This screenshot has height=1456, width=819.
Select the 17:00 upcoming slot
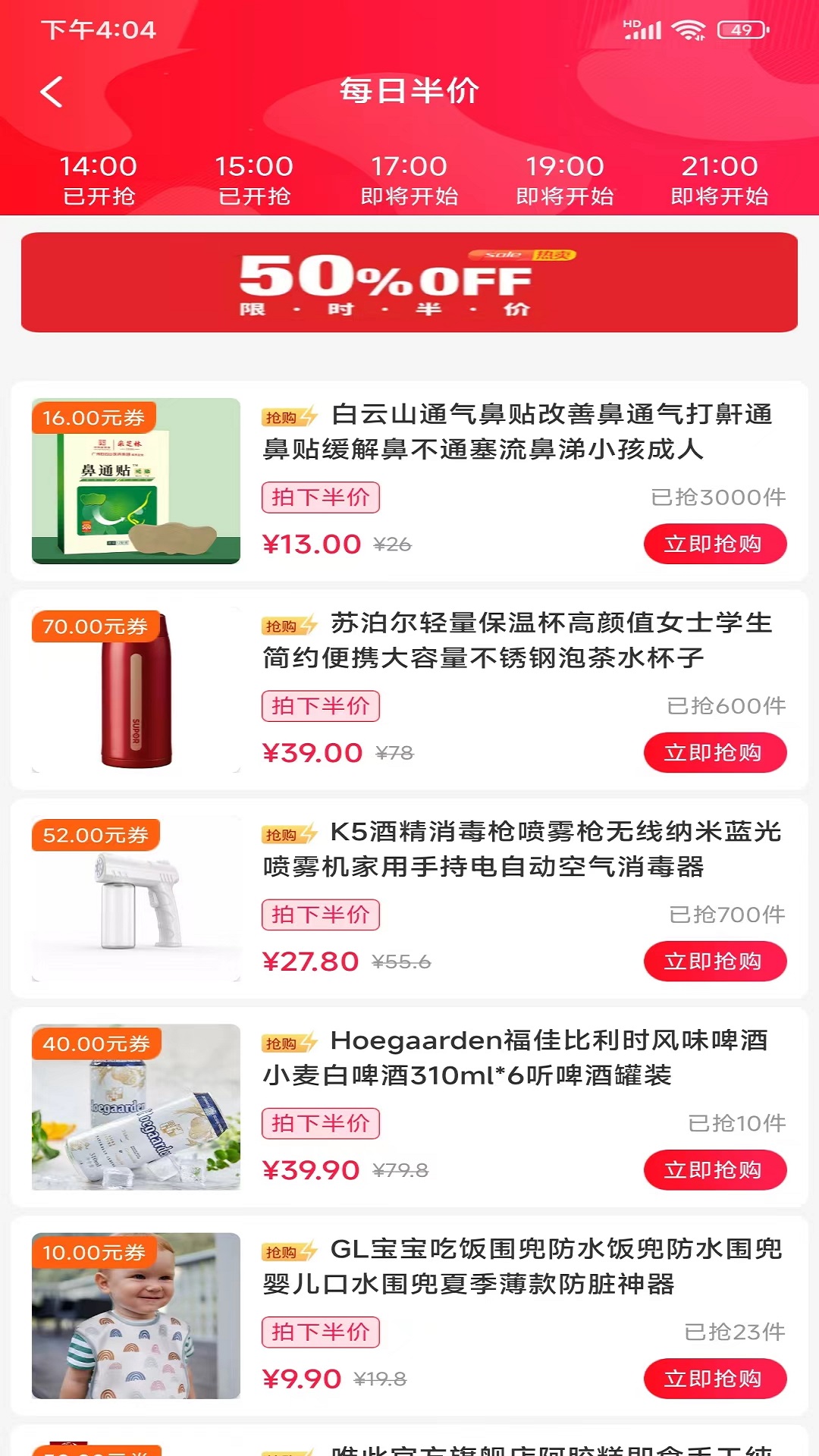(409, 180)
